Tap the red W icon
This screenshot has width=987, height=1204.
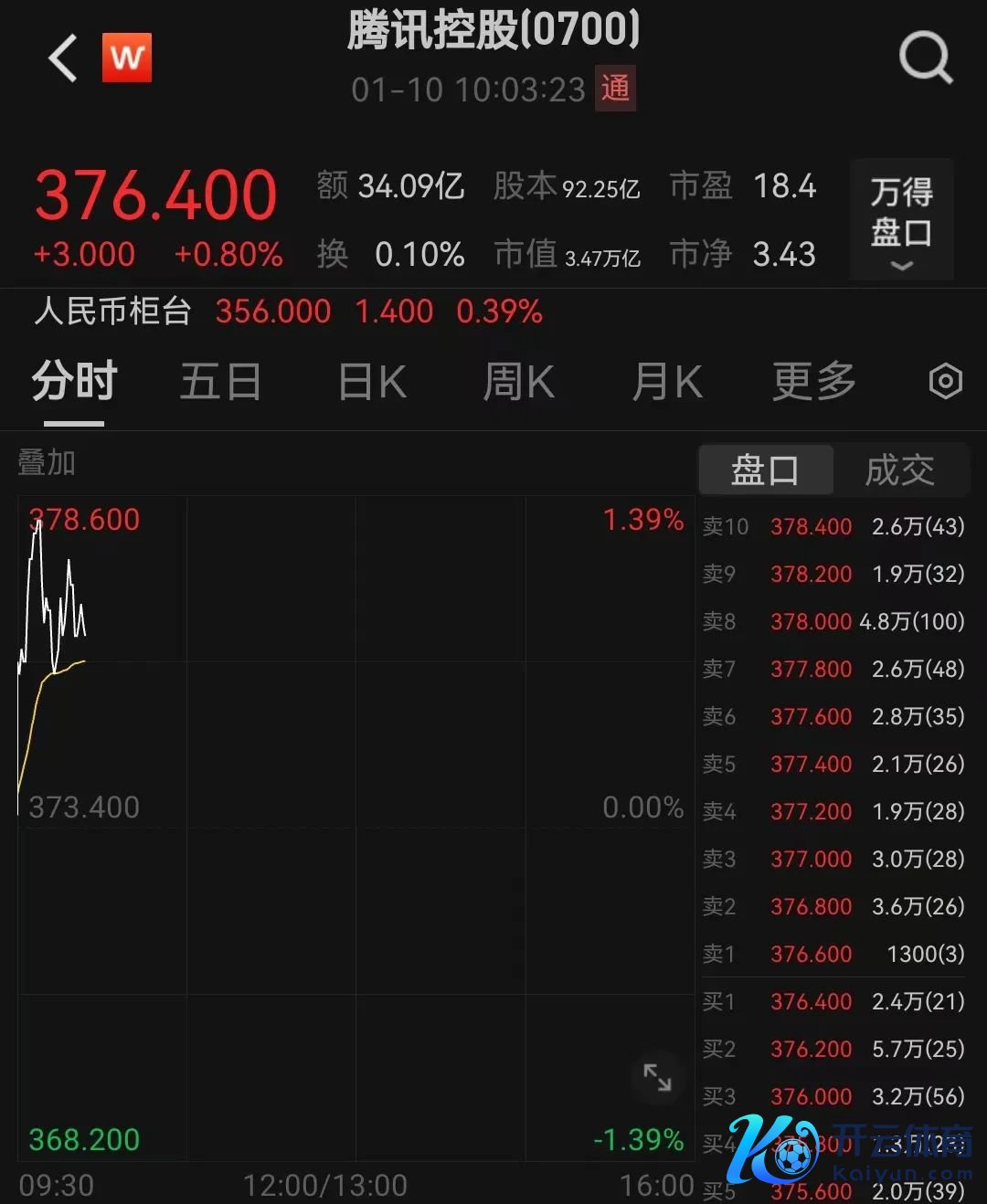click(127, 58)
